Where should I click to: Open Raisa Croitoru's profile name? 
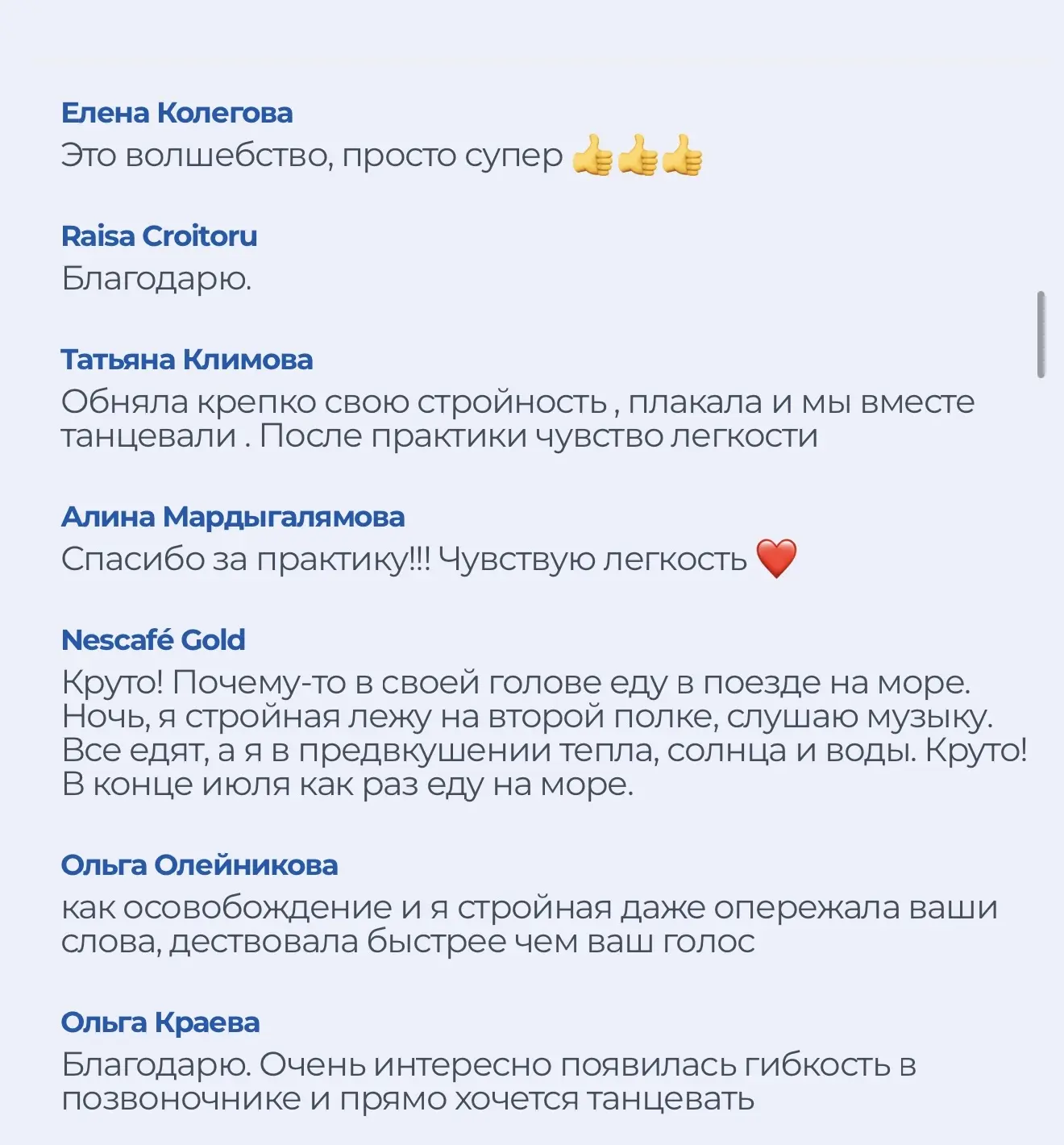click(x=160, y=236)
